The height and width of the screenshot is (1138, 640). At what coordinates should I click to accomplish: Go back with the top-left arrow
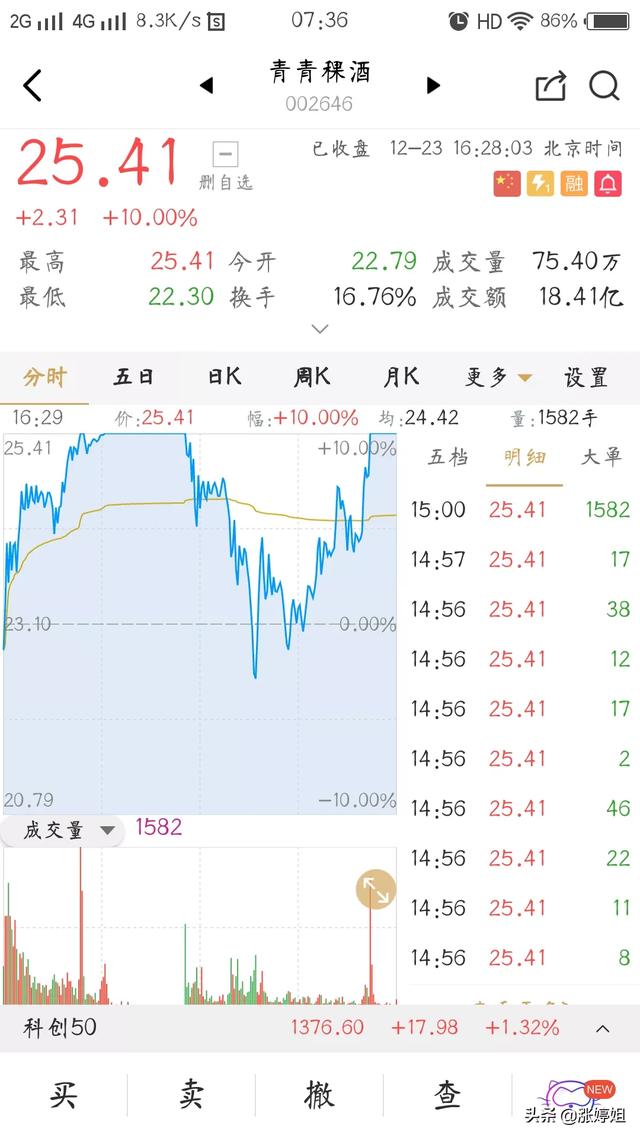tap(32, 86)
